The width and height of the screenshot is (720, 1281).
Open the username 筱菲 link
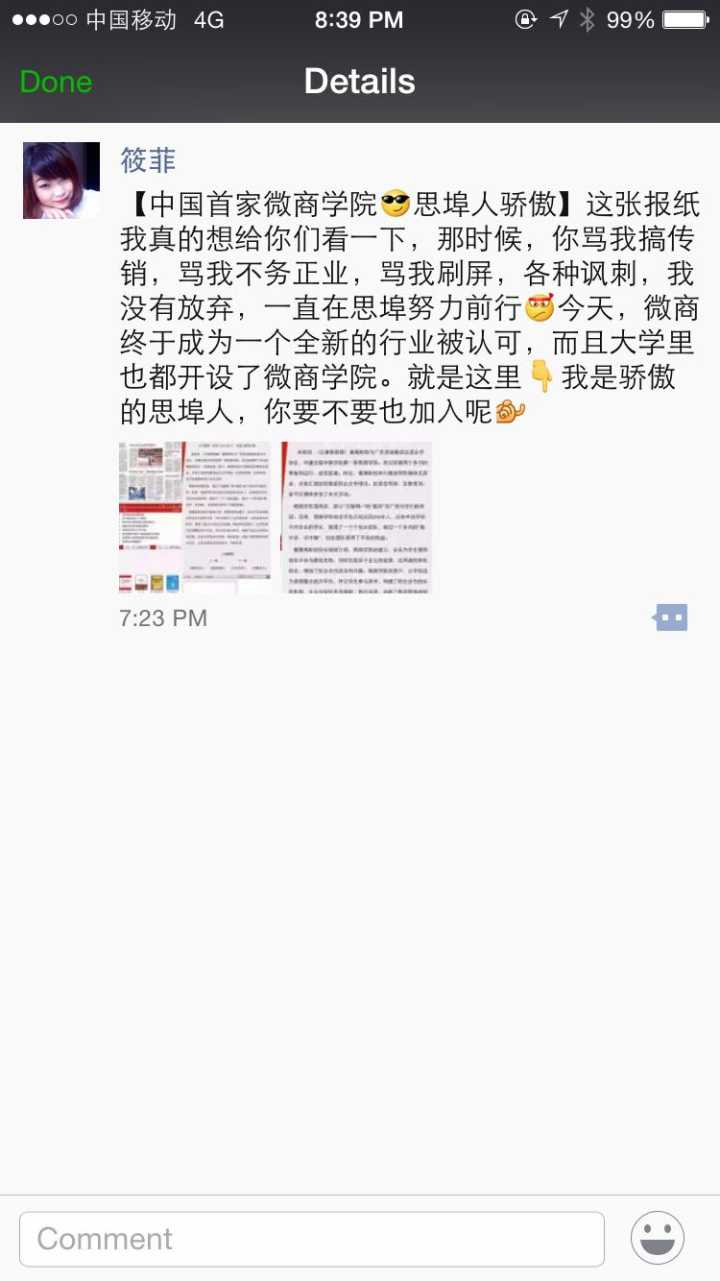point(148,160)
